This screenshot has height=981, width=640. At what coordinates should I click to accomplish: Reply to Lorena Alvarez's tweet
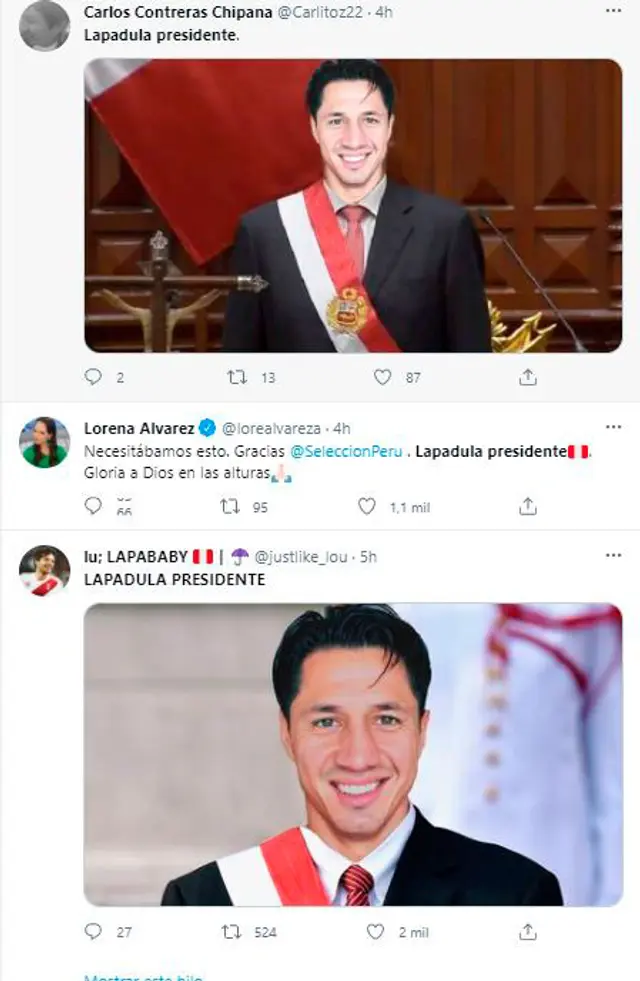coord(93,506)
